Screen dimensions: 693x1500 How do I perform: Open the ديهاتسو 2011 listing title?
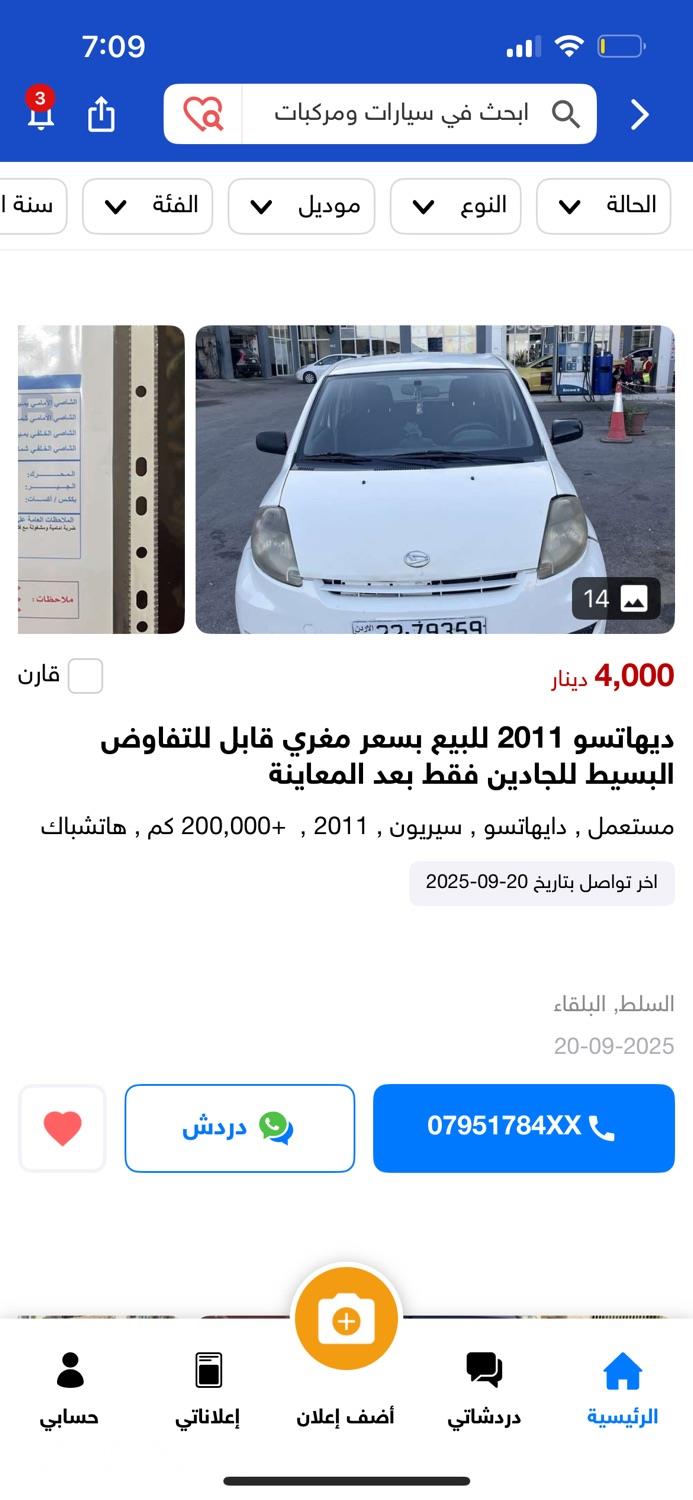[387, 756]
